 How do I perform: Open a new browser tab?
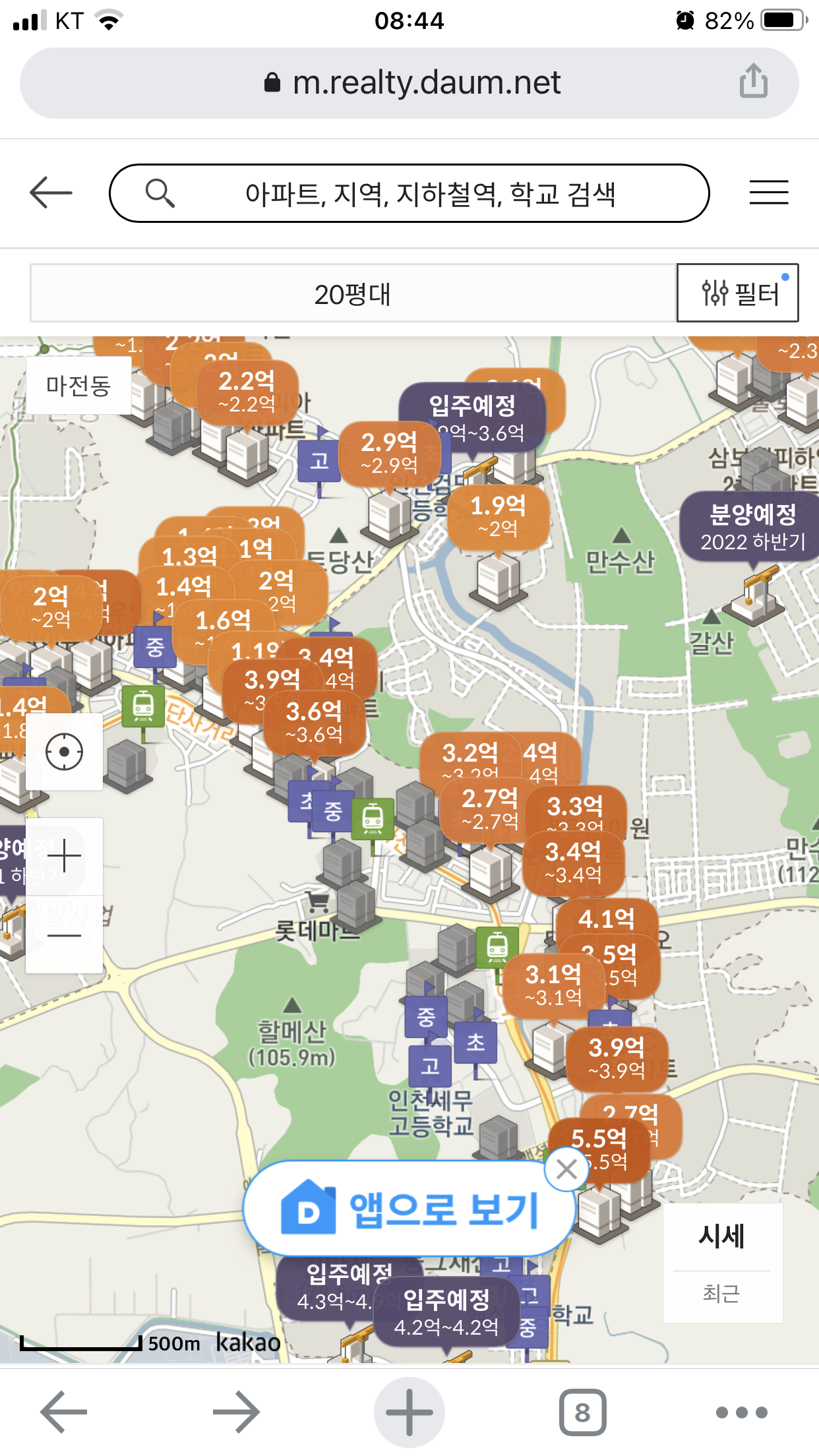click(x=409, y=1412)
